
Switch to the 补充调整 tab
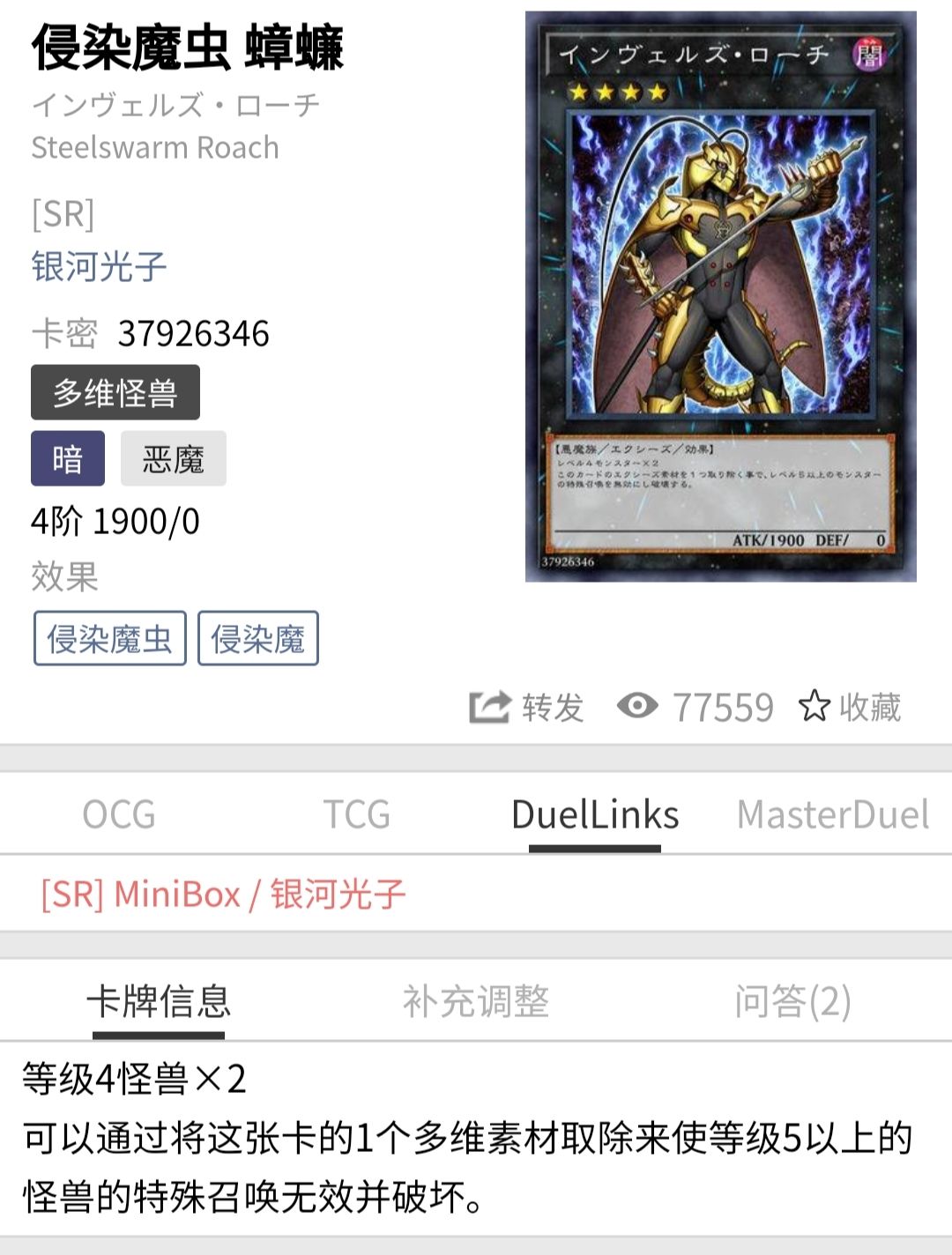476,1000
